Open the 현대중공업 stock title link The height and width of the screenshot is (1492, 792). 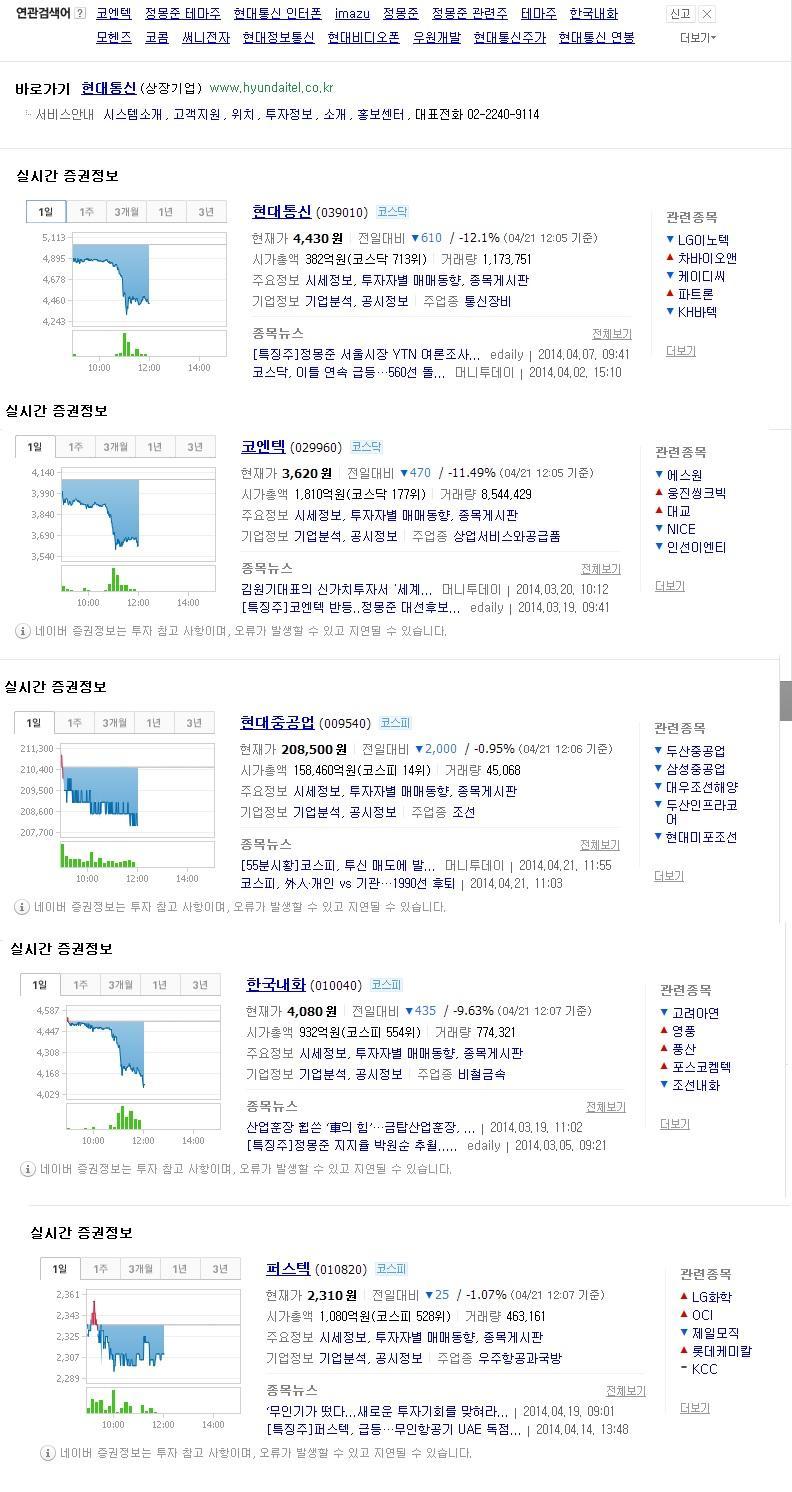click(277, 722)
